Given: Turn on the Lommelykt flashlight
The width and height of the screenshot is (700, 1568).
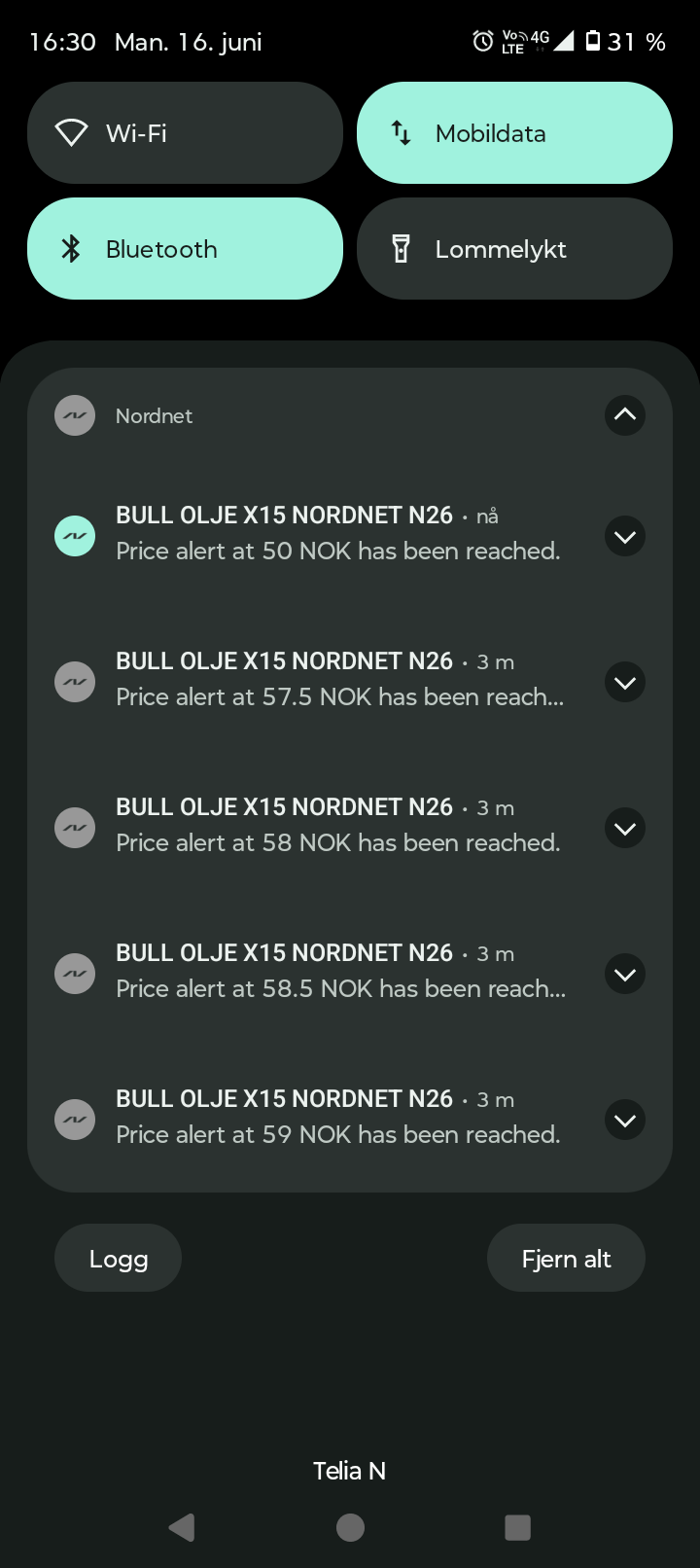Looking at the screenshot, I should click(514, 249).
